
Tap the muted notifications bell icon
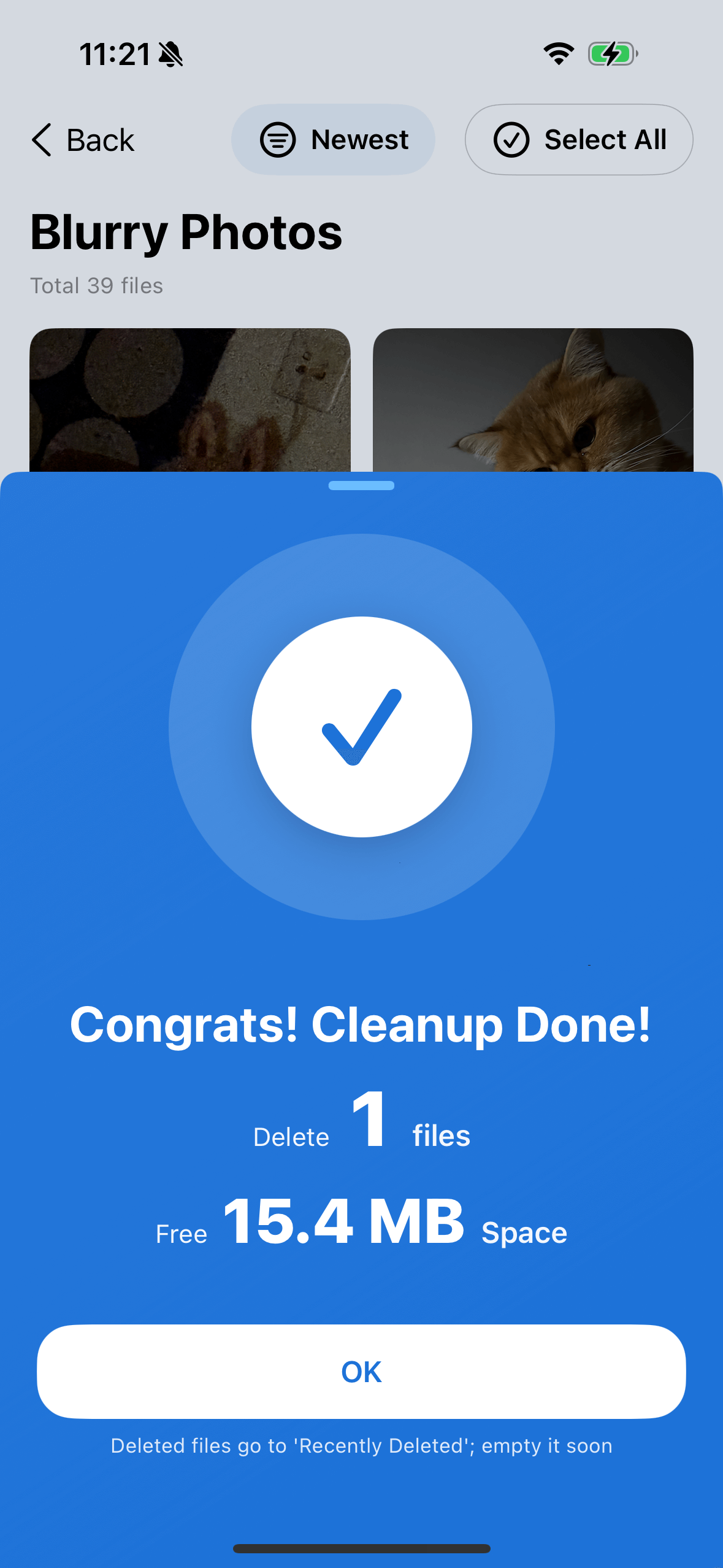170,54
